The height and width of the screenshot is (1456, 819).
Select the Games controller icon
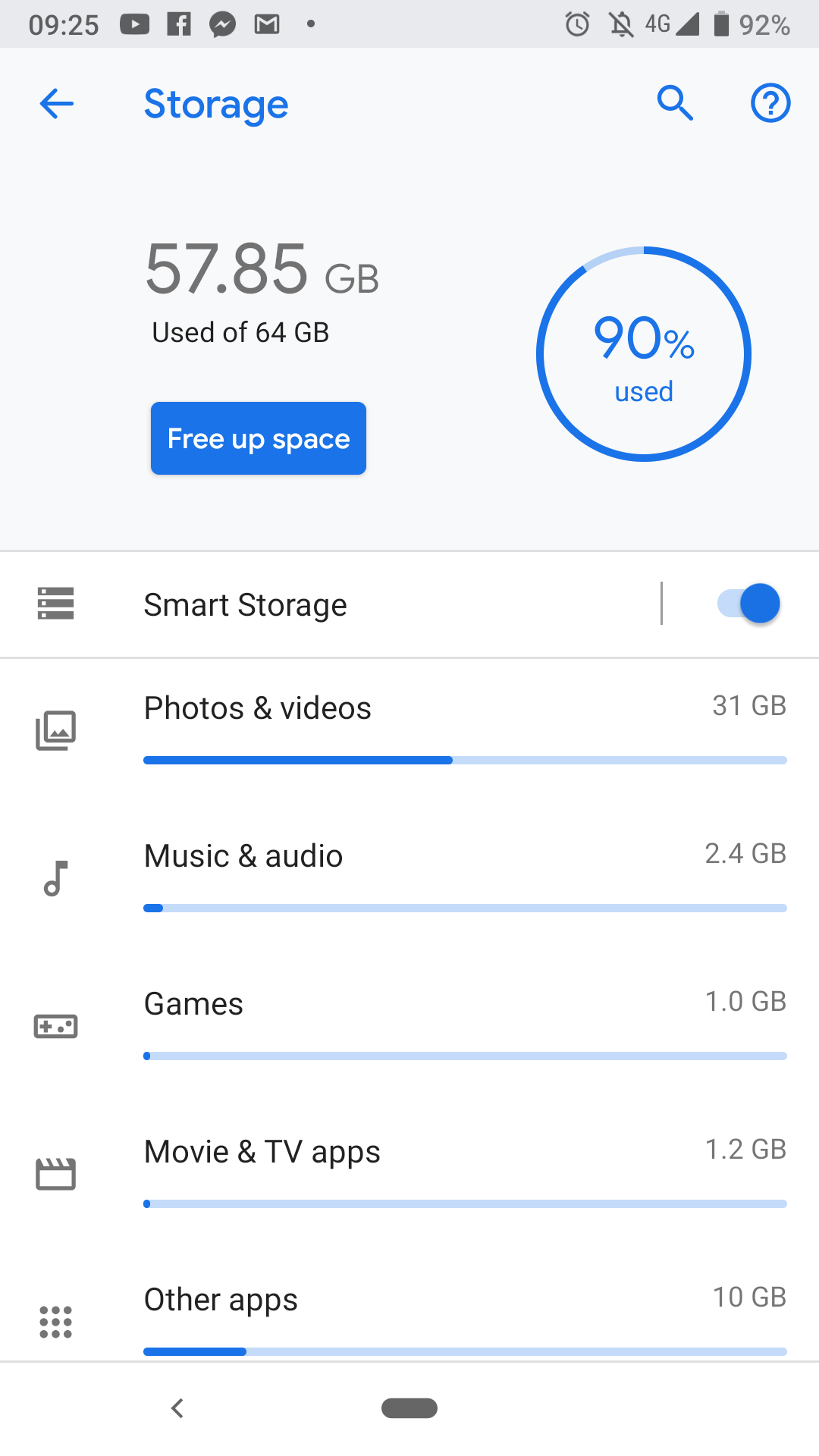56,1025
